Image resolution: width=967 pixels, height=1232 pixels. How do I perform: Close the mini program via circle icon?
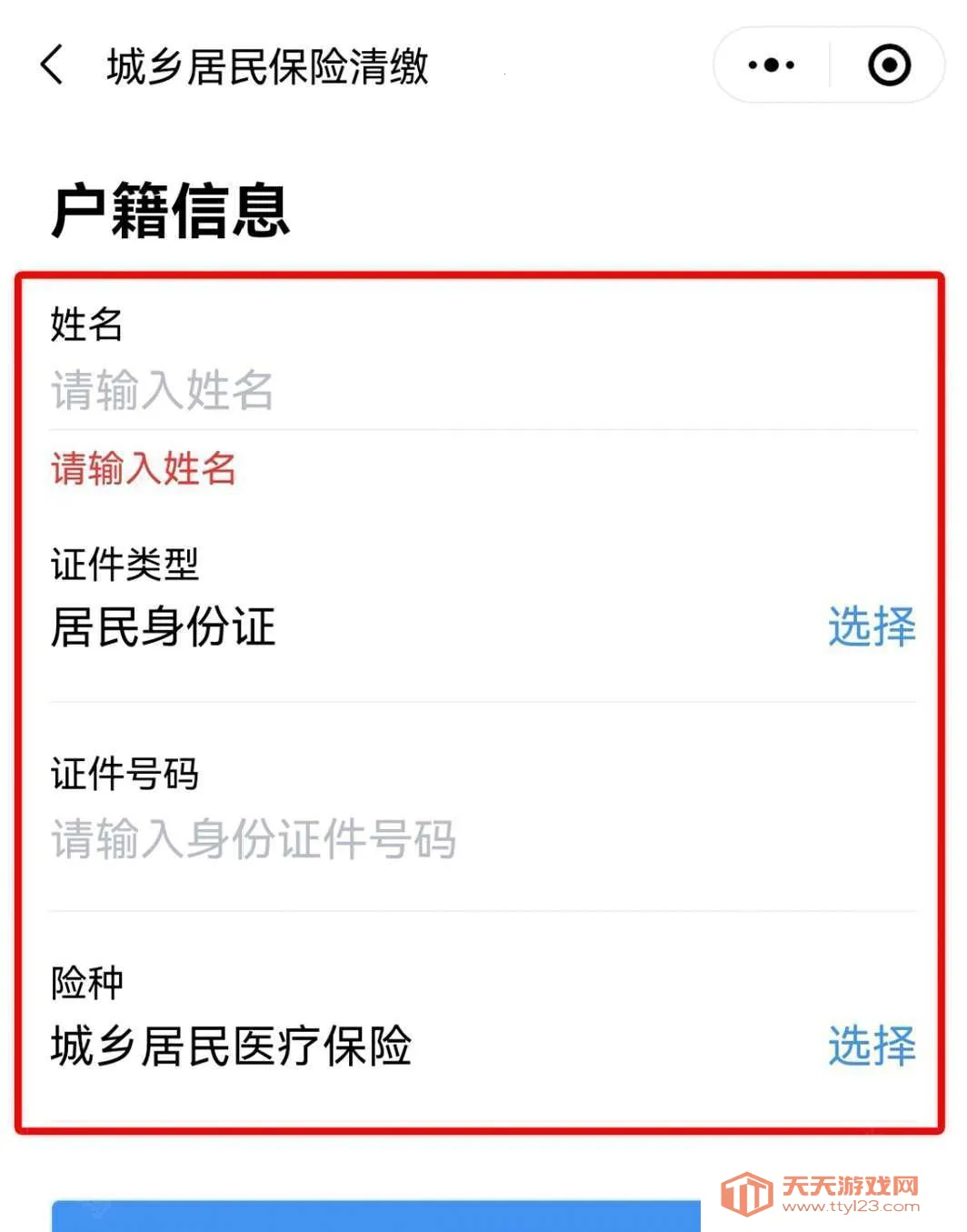point(888,65)
